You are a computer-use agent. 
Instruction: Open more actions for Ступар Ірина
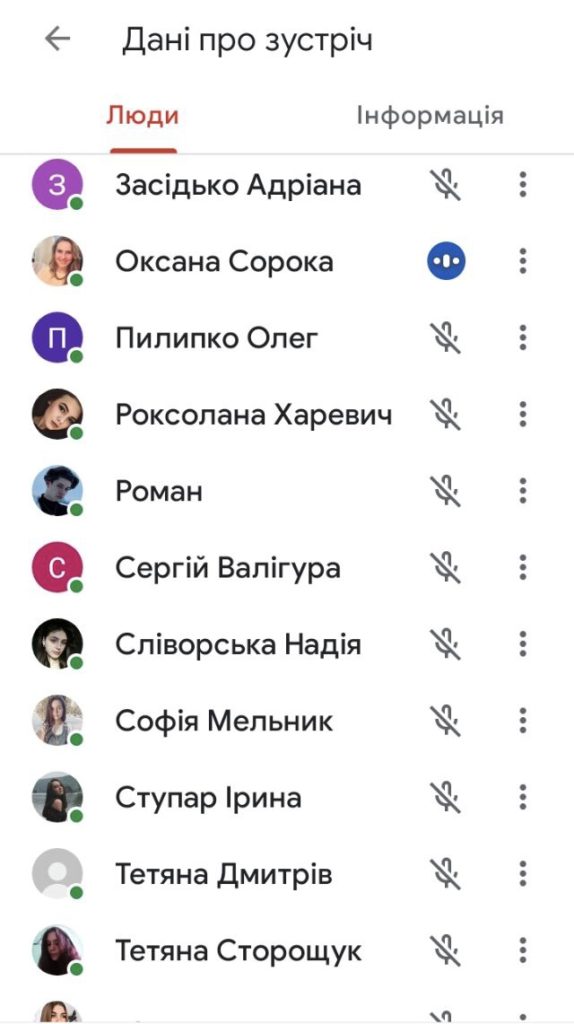(x=522, y=797)
